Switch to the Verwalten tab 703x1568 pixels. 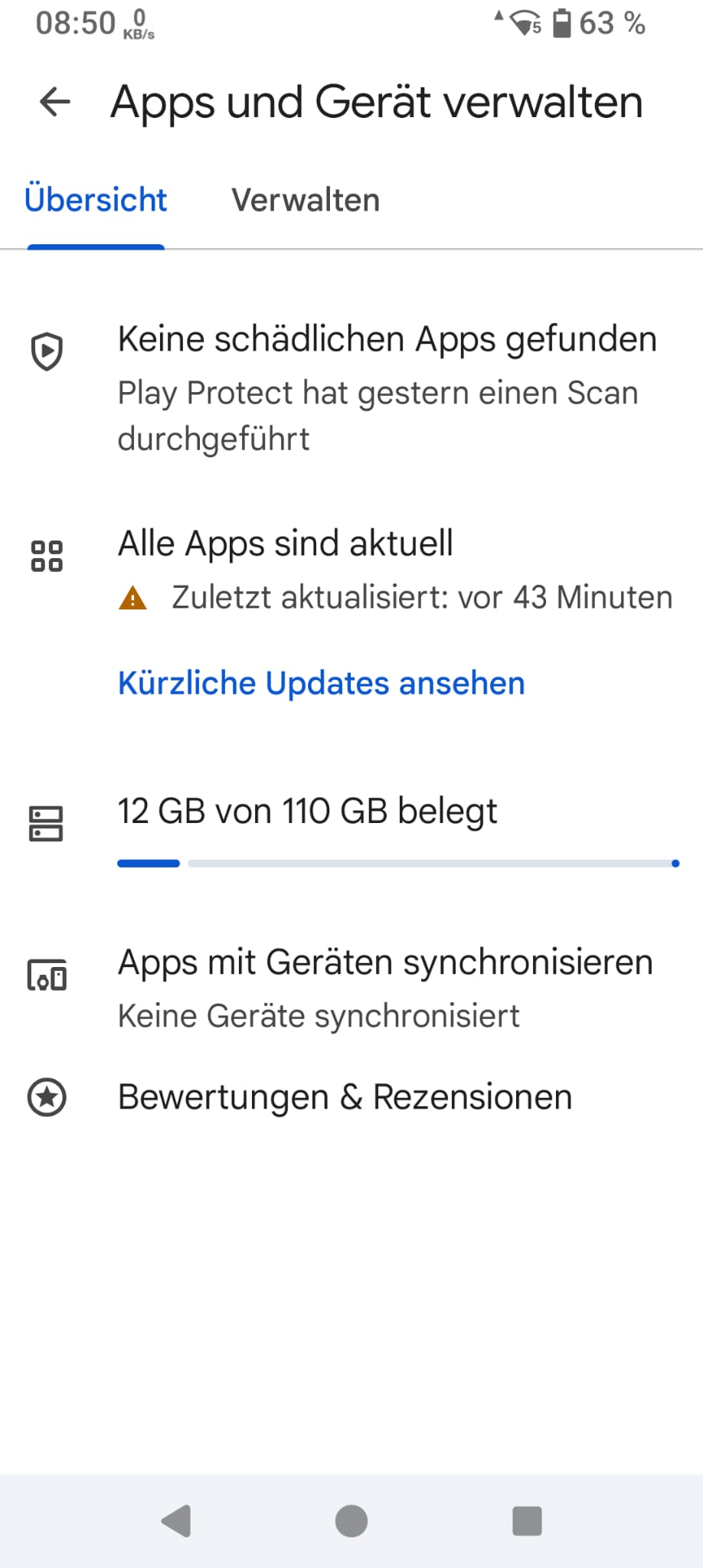pos(305,201)
